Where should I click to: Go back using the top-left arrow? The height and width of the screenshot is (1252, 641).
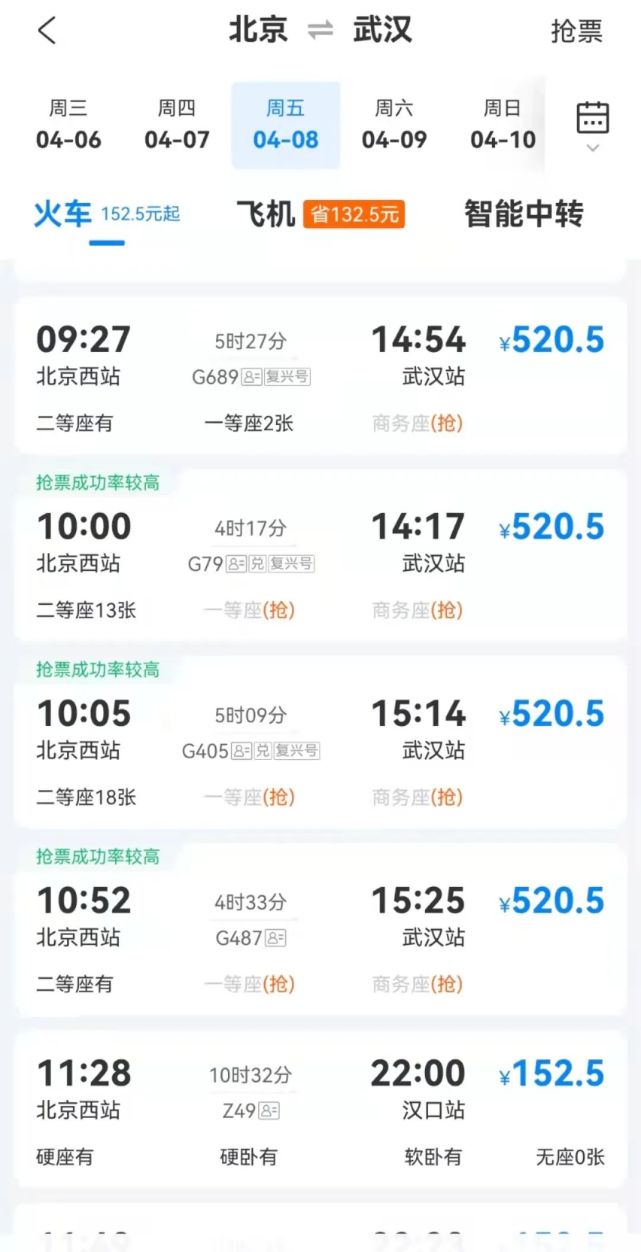pyautogui.click(x=47, y=31)
